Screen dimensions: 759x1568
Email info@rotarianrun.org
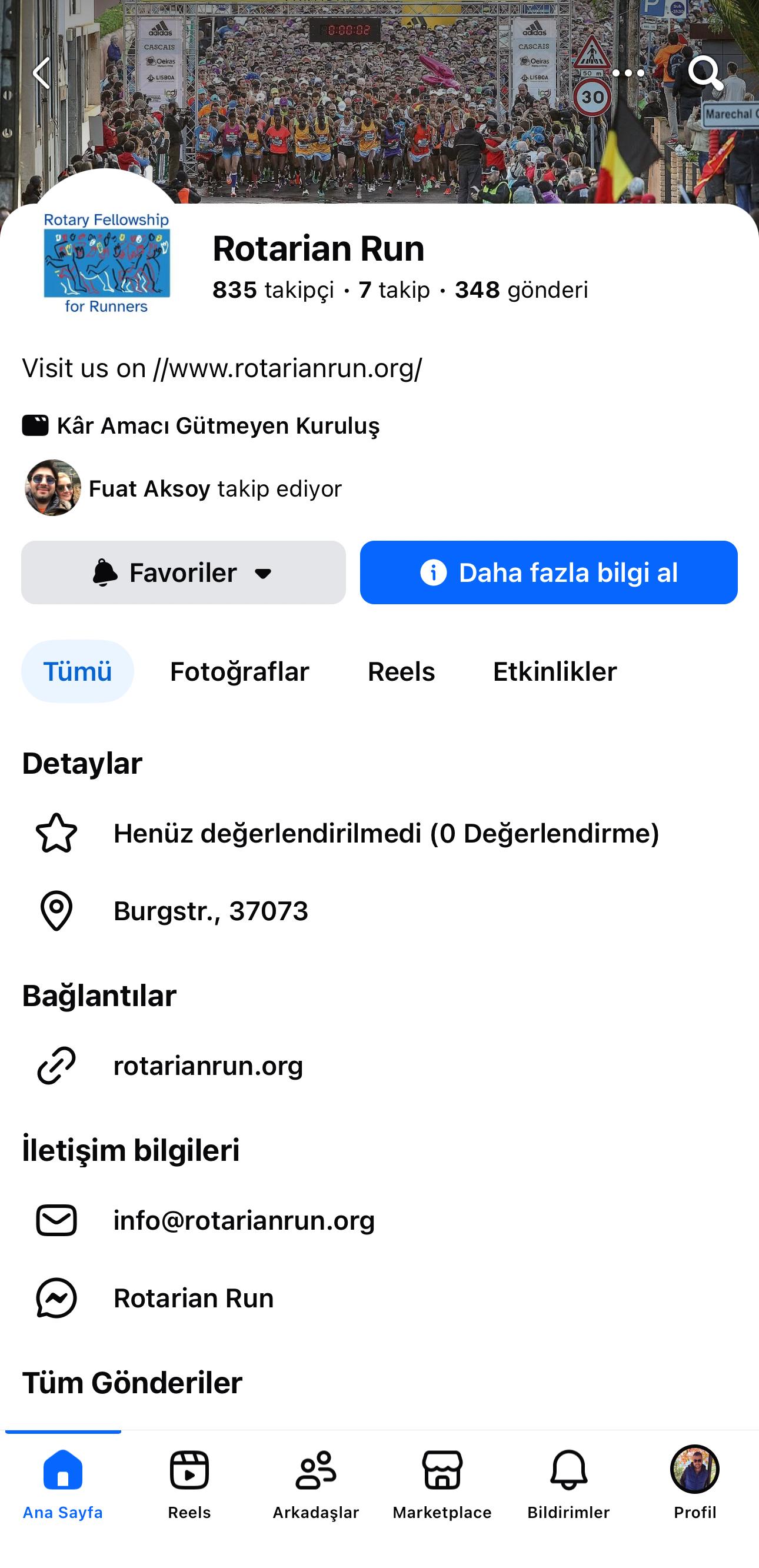(244, 1220)
